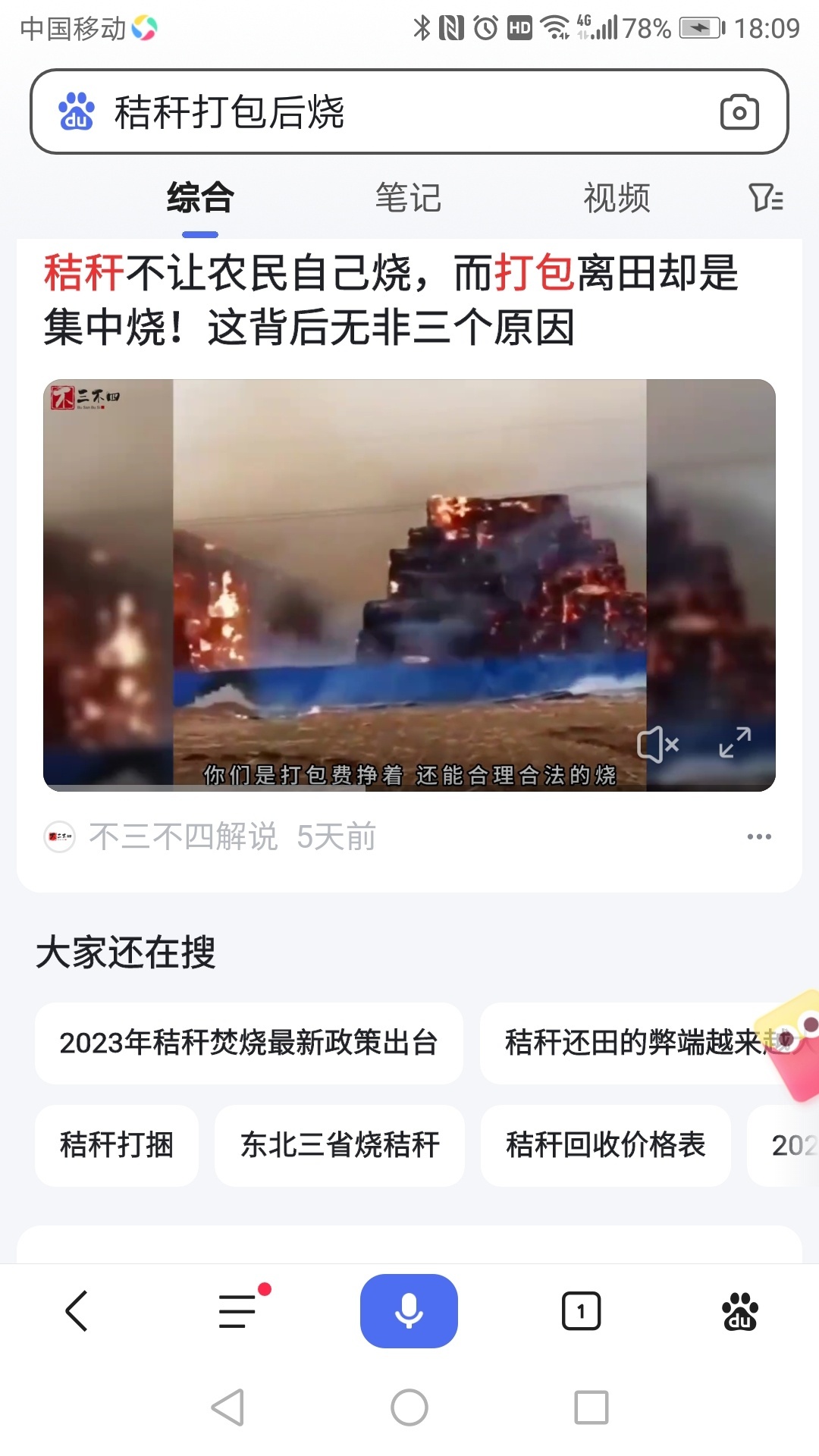Open the 不三不四解说 author page
The image size is (819, 1456).
pyautogui.click(x=182, y=837)
